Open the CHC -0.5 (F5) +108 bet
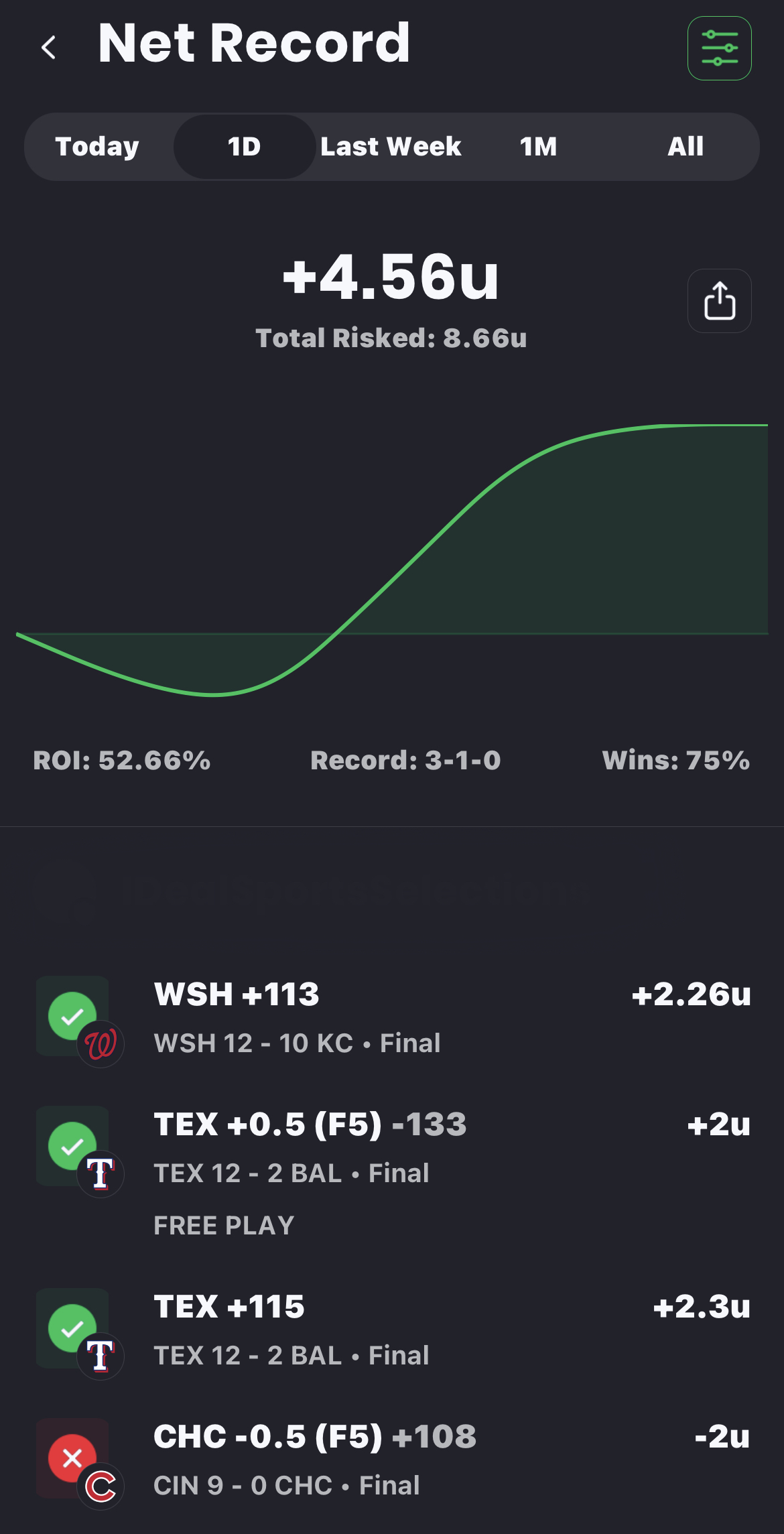This screenshot has width=784, height=1534. point(392,1460)
